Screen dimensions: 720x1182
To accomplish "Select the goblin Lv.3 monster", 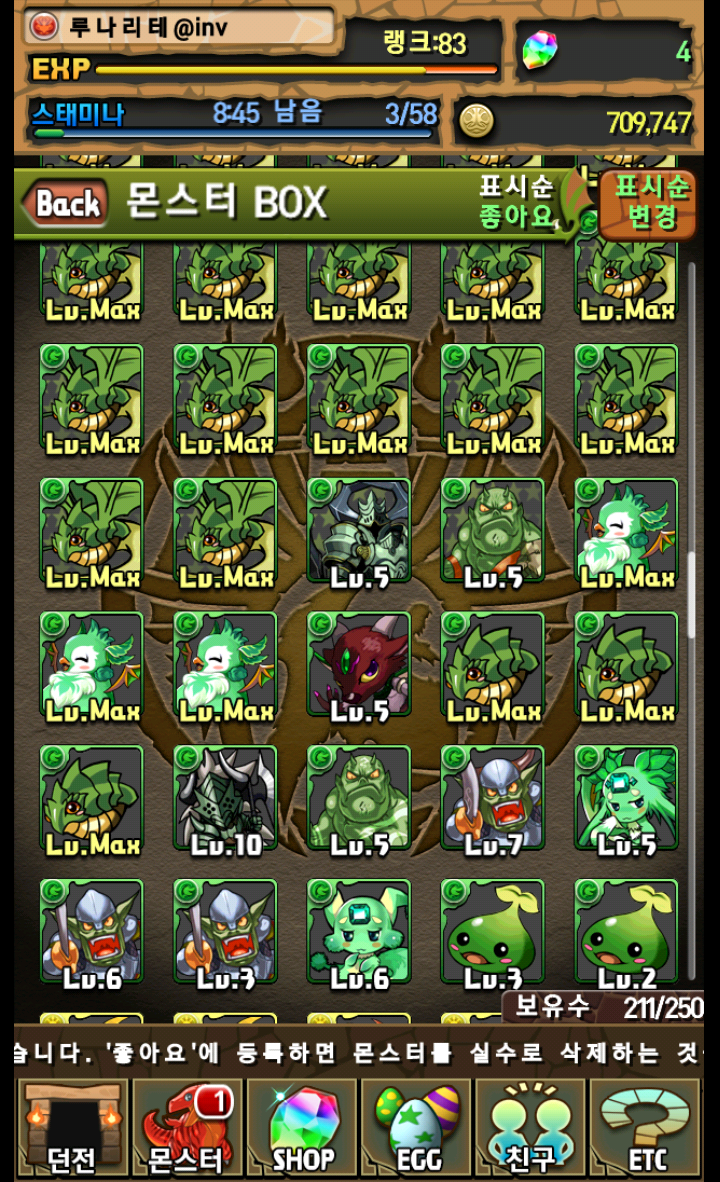I will click(x=225, y=933).
